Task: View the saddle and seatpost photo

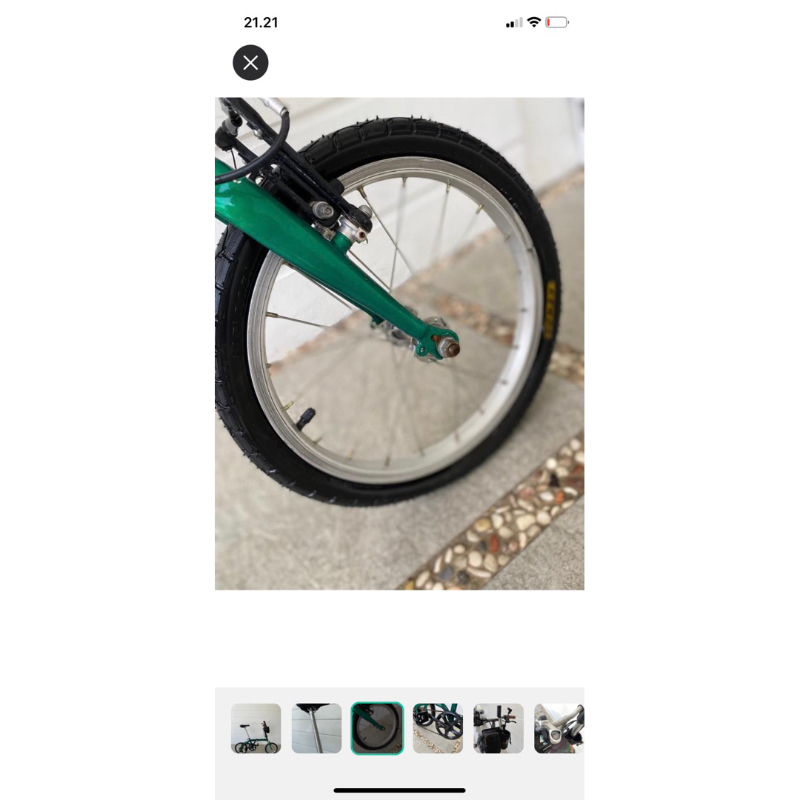Action: coord(317,728)
